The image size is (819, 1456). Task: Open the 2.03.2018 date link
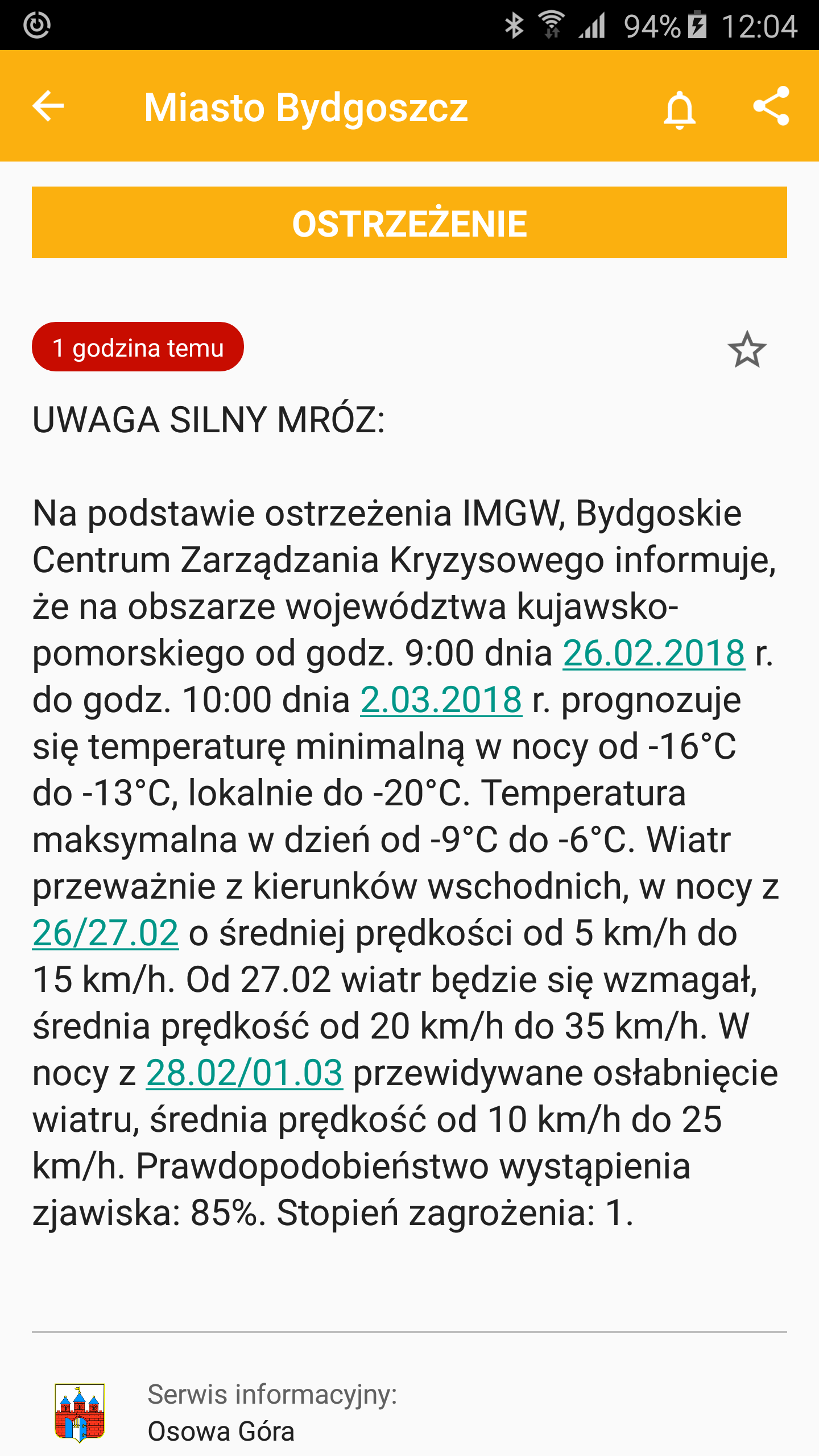pos(441,700)
